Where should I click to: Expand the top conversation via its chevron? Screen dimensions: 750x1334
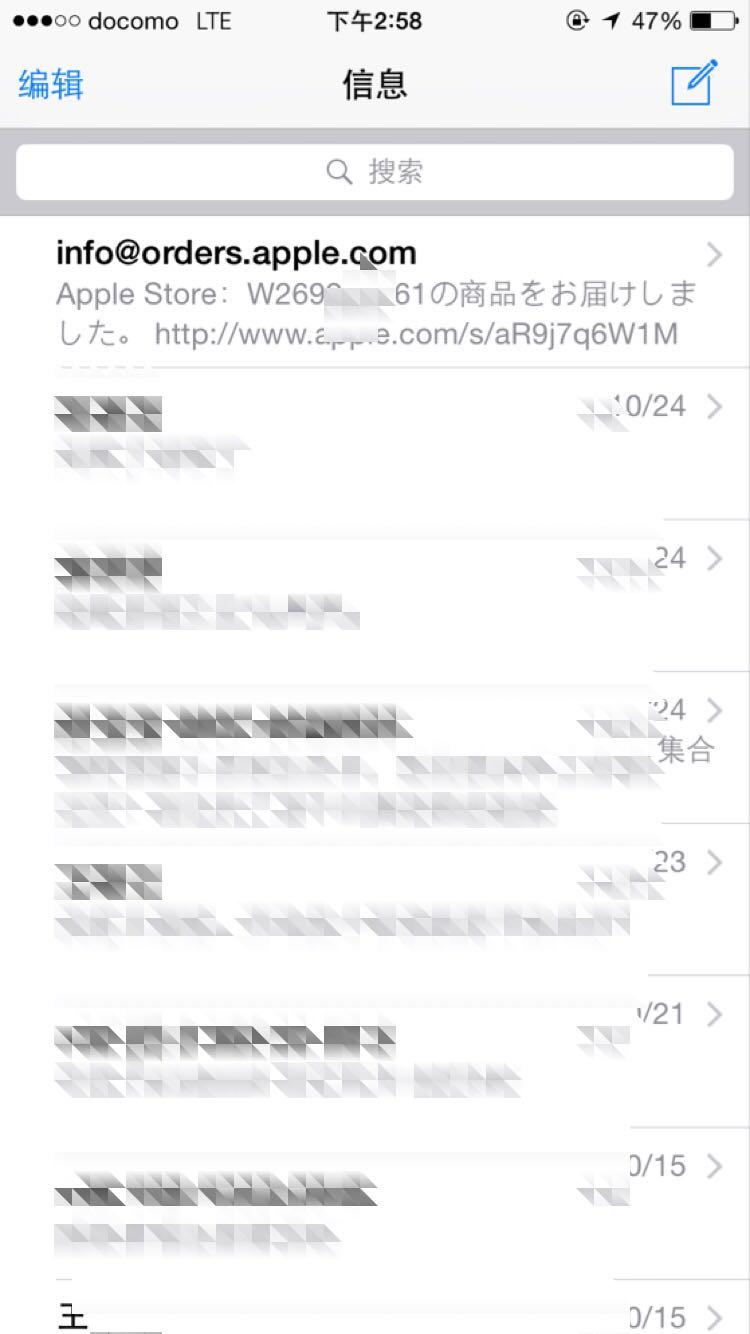point(714,255)
